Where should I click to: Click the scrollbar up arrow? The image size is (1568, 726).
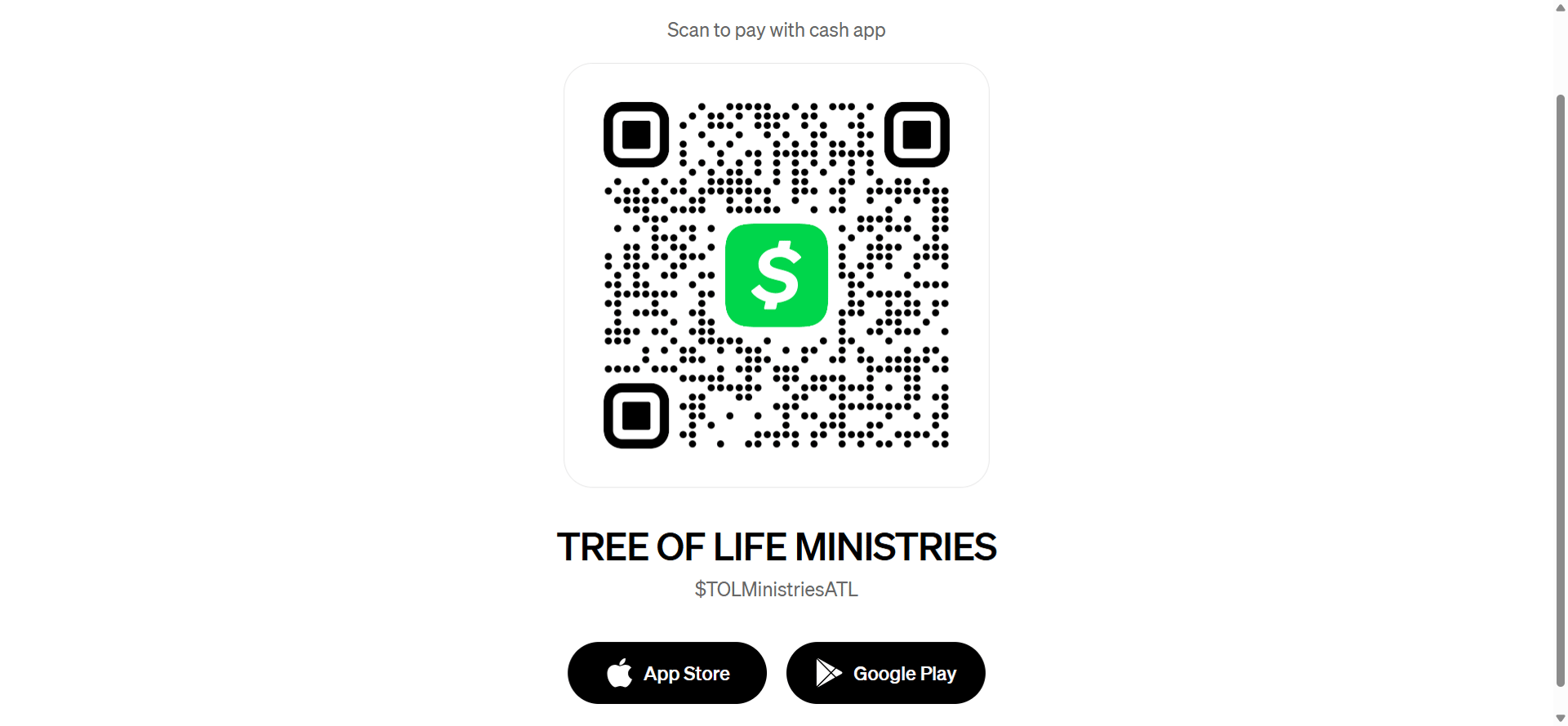[x=1560, y=7]
